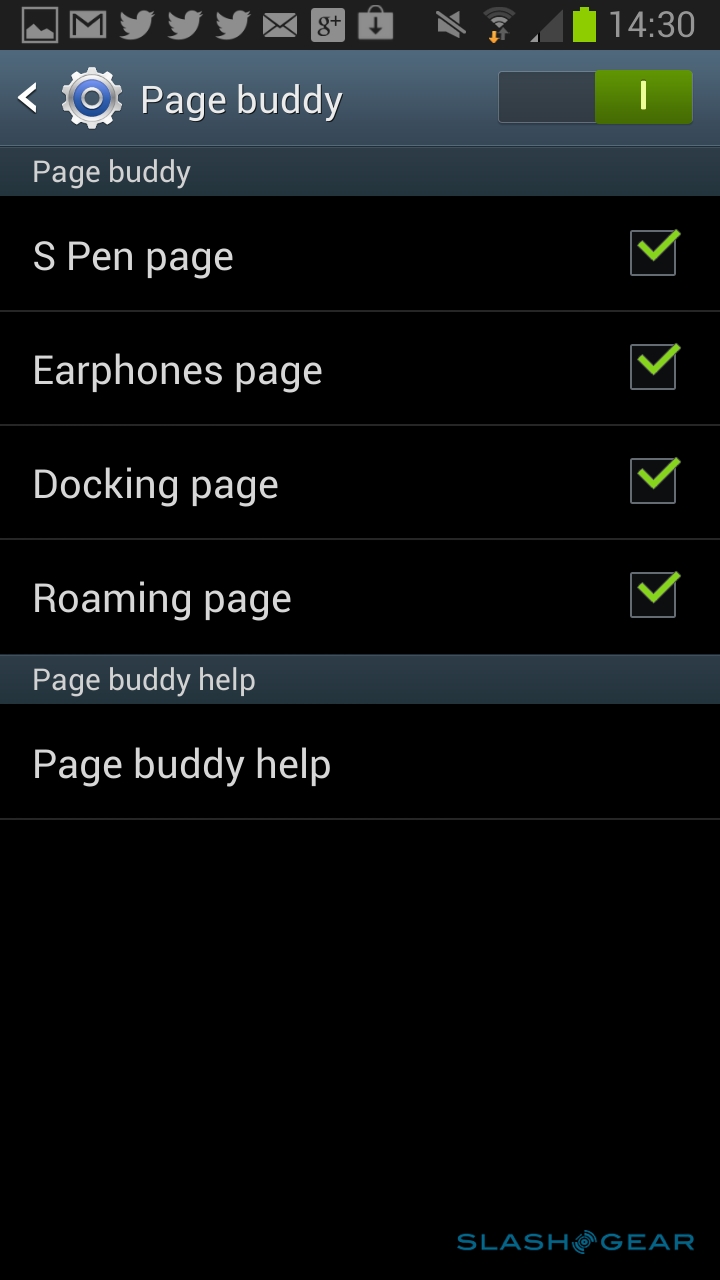Disable the Earphones page option
Viewport: 720px width, 1280px height.
coord(653,367)
